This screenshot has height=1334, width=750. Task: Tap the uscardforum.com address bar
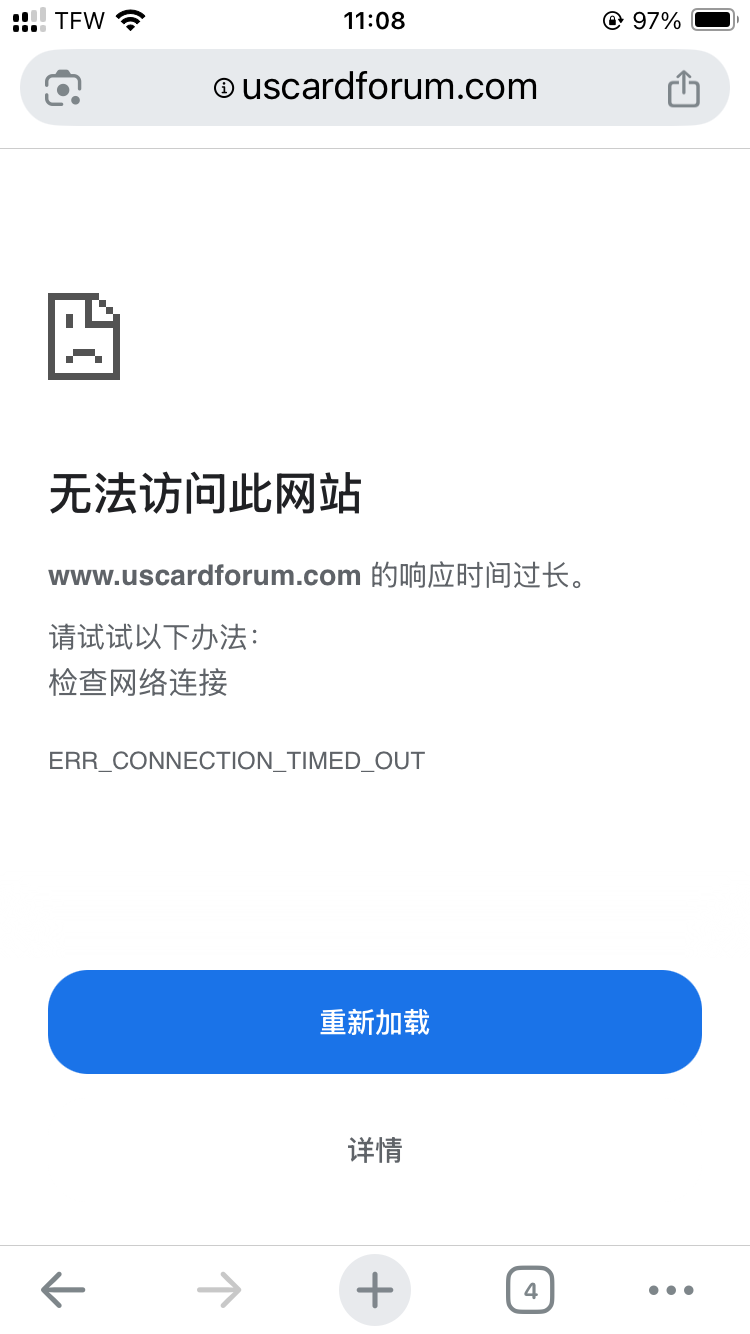[375, 88]
